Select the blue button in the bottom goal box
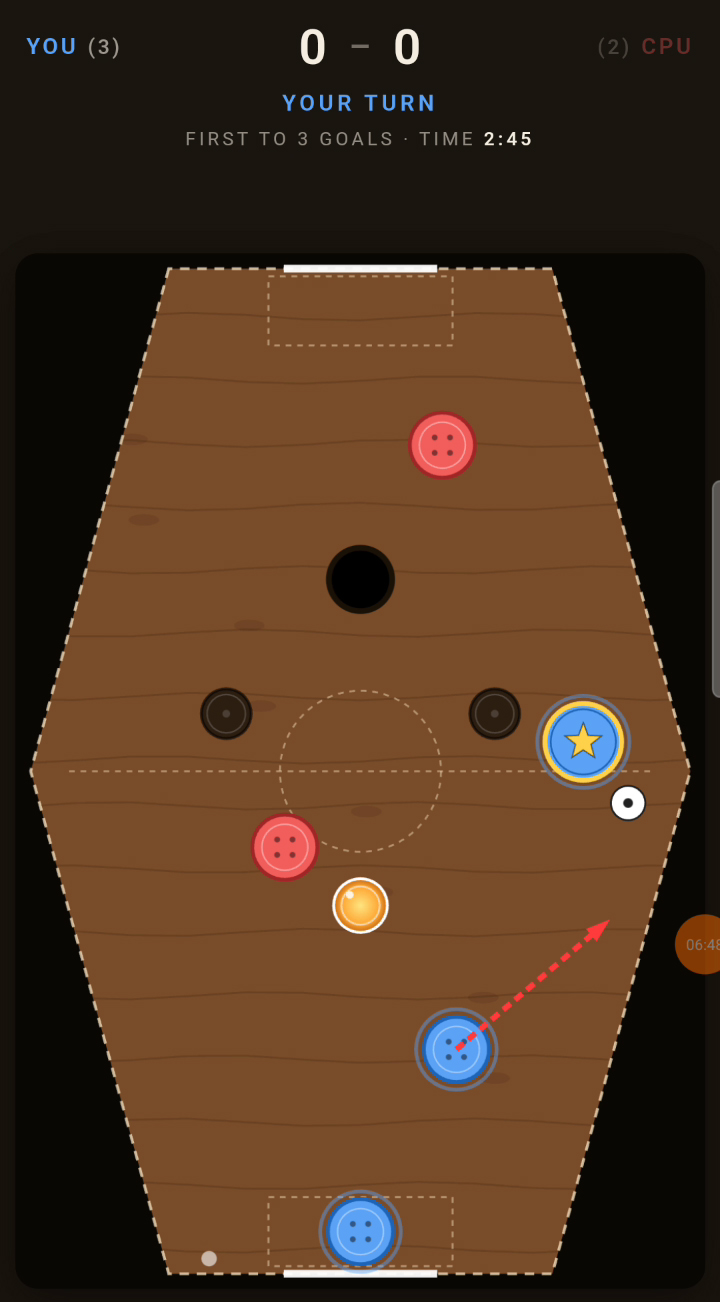The height and width of the screenshot is (1302, 720). (x=360, y=1231)
